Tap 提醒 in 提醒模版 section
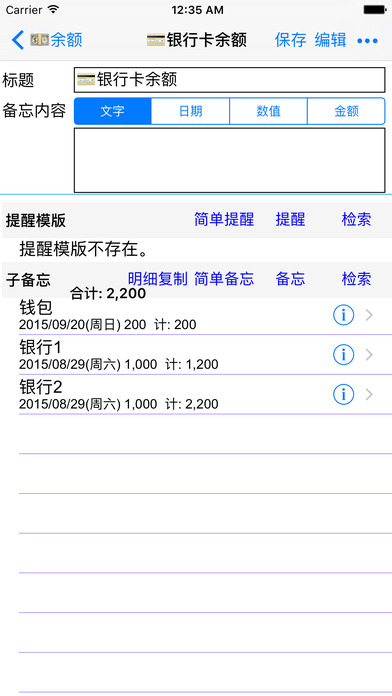 (x=290, y=219)
